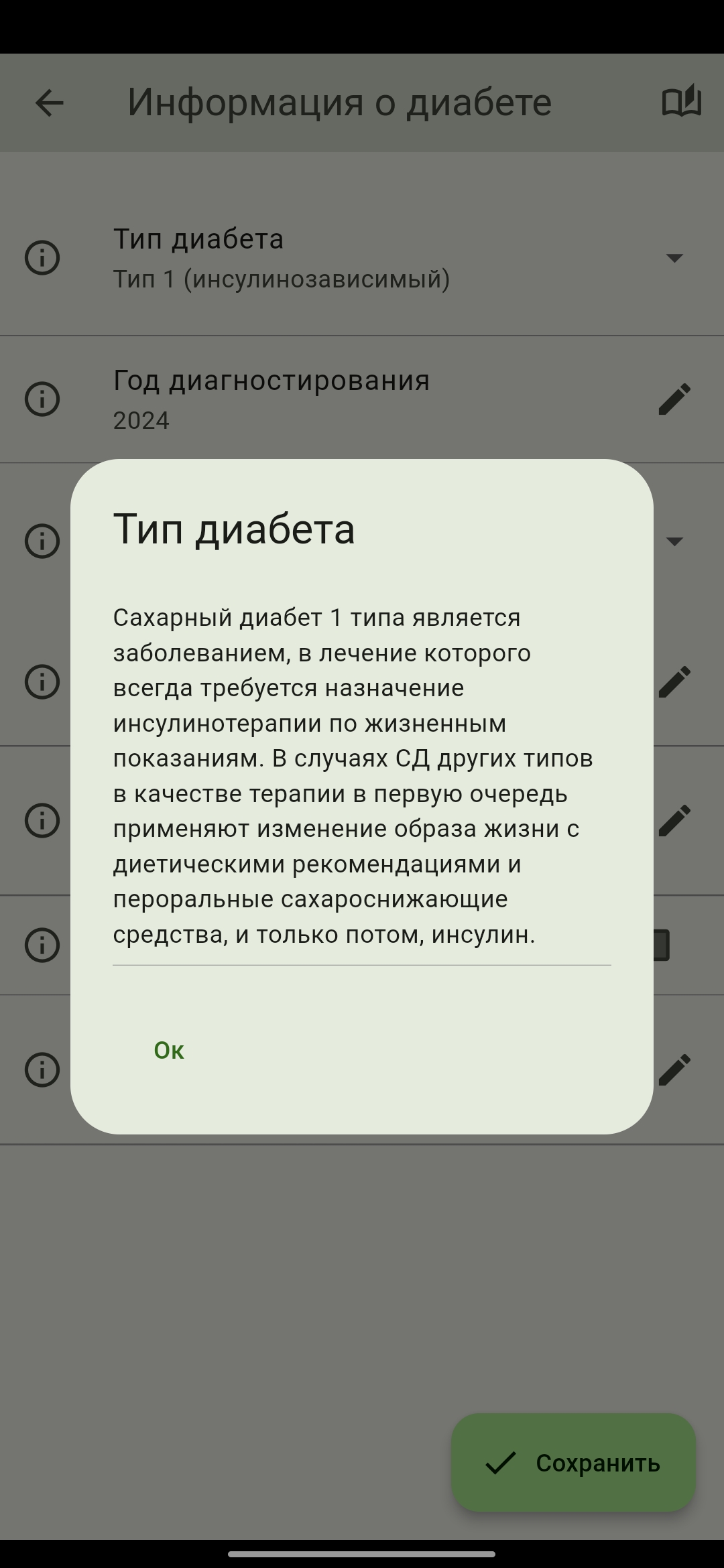
Task: Open the info icon beside Тип диабета
Action: point(42,258)
